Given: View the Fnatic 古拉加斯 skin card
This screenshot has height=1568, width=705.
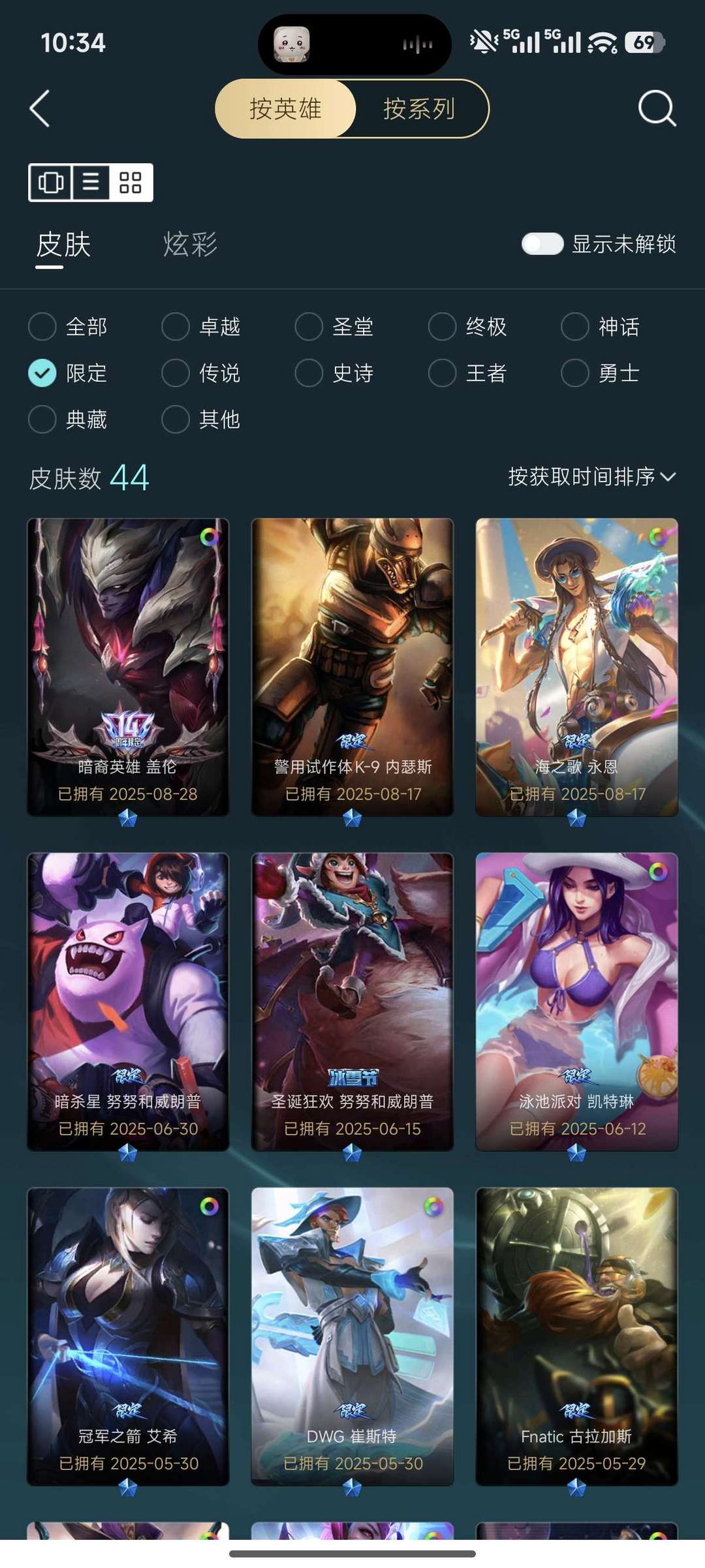Looking at the screenshot, I should click(577, 1336).
